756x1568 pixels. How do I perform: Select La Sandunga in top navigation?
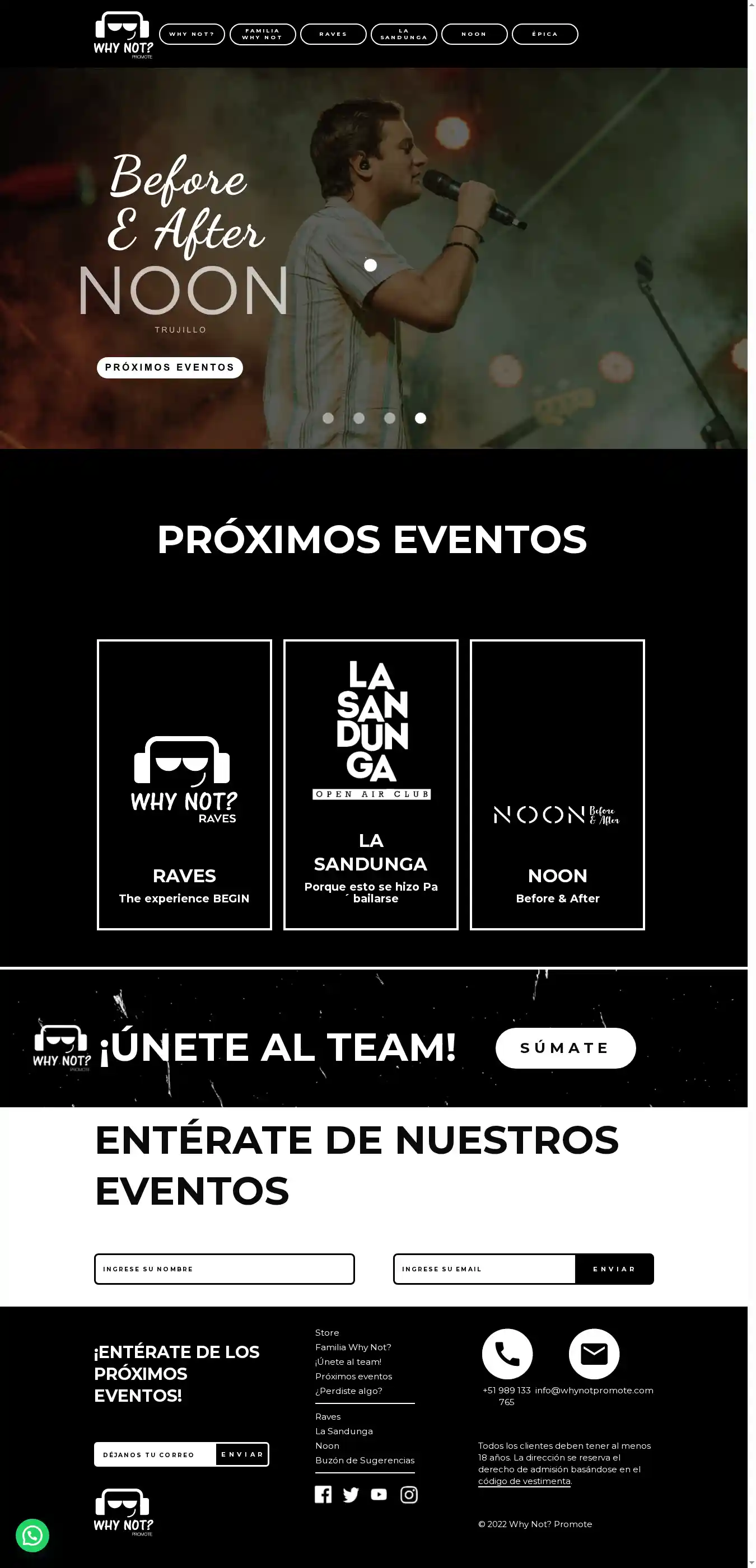coord(404,34)
